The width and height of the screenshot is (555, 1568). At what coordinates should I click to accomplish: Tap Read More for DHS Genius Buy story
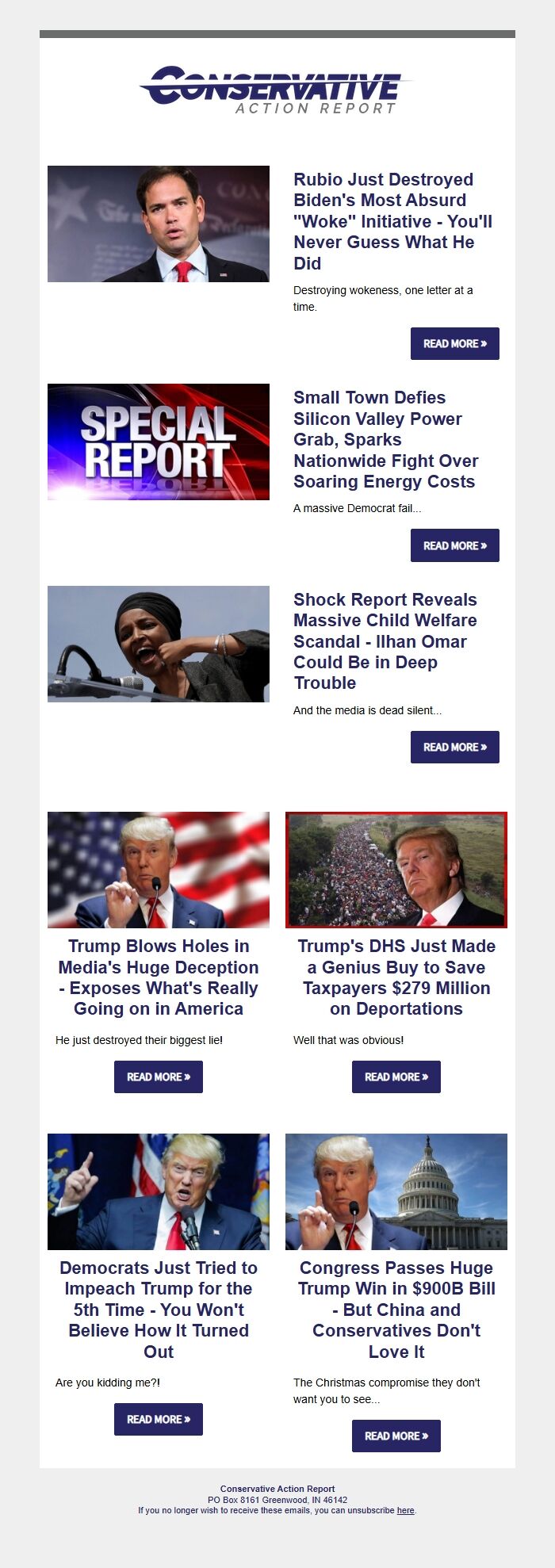[x=396, y=1077]
